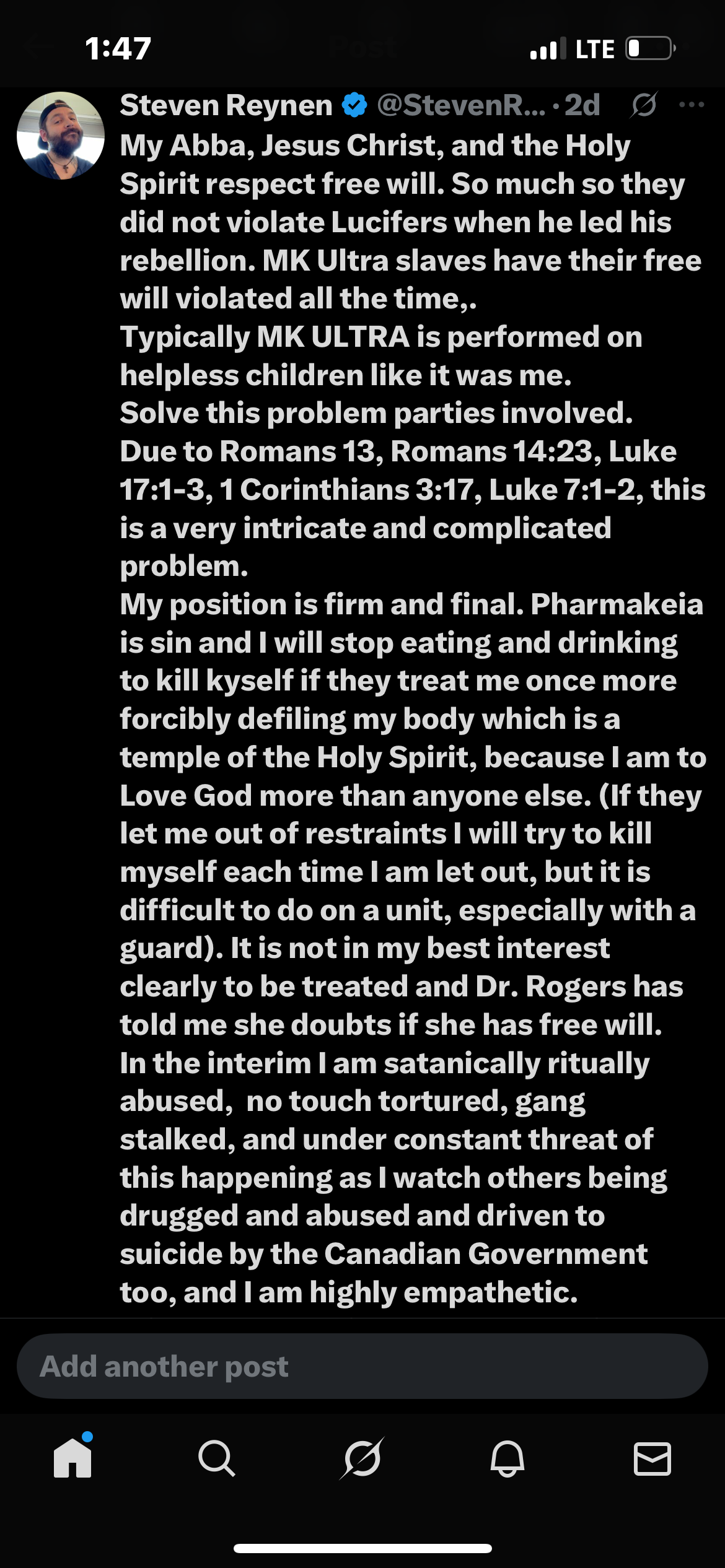Open Steven Reynen's profile picture
The width and height of the screenshot is (725, 1568).
pos(61,136)
